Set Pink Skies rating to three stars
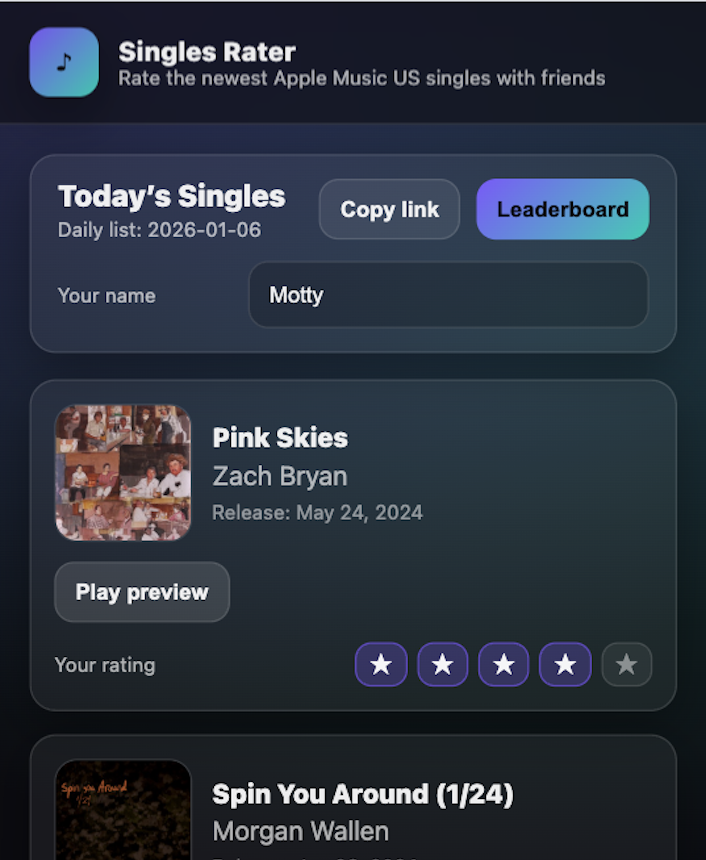706x860 pixels. (x=504, y=665)
